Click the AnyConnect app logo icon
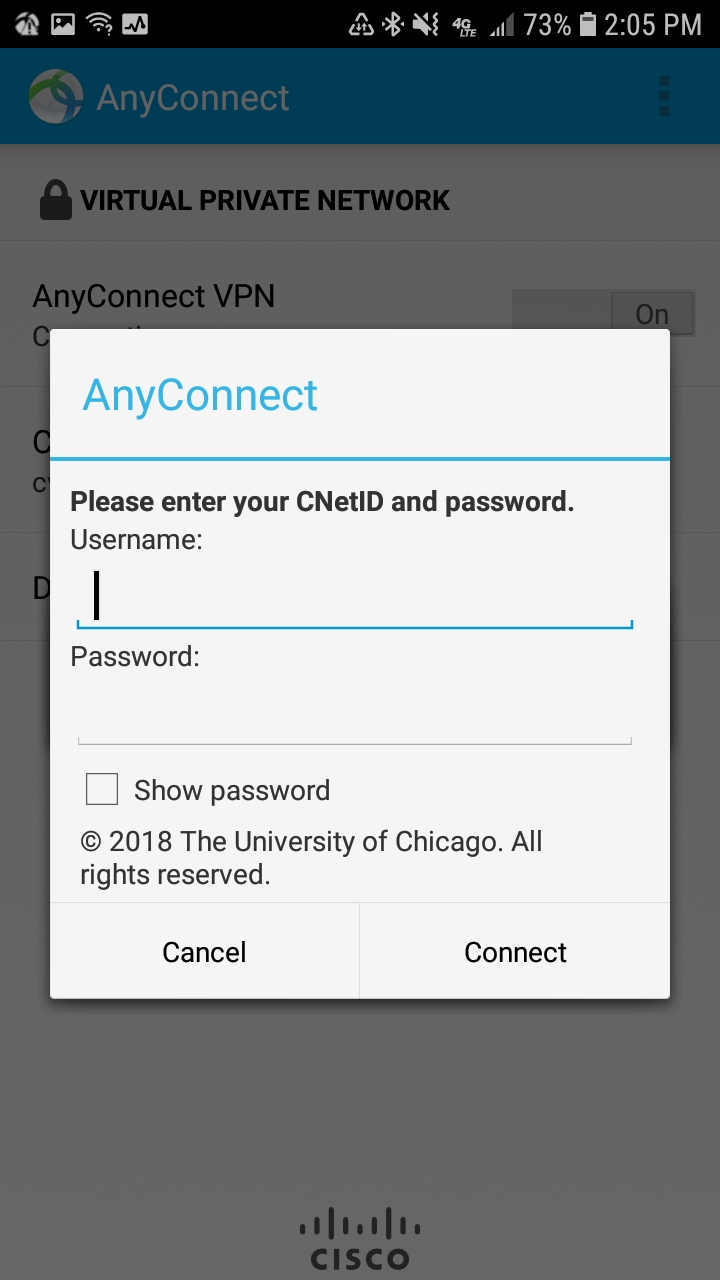This screenshot has width=720, height=1280. [55, 95]
